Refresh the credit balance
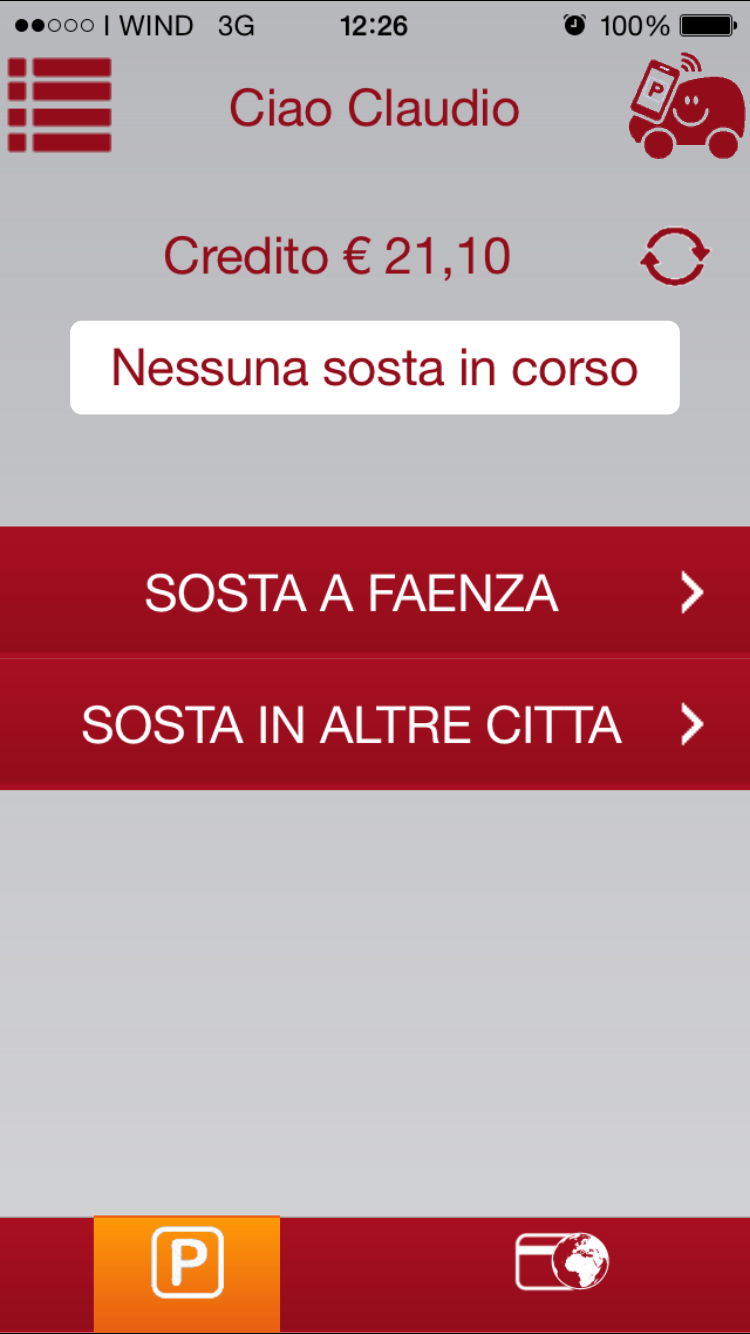The width and height of the screenshot is (750, 1334). pos(675,257)
